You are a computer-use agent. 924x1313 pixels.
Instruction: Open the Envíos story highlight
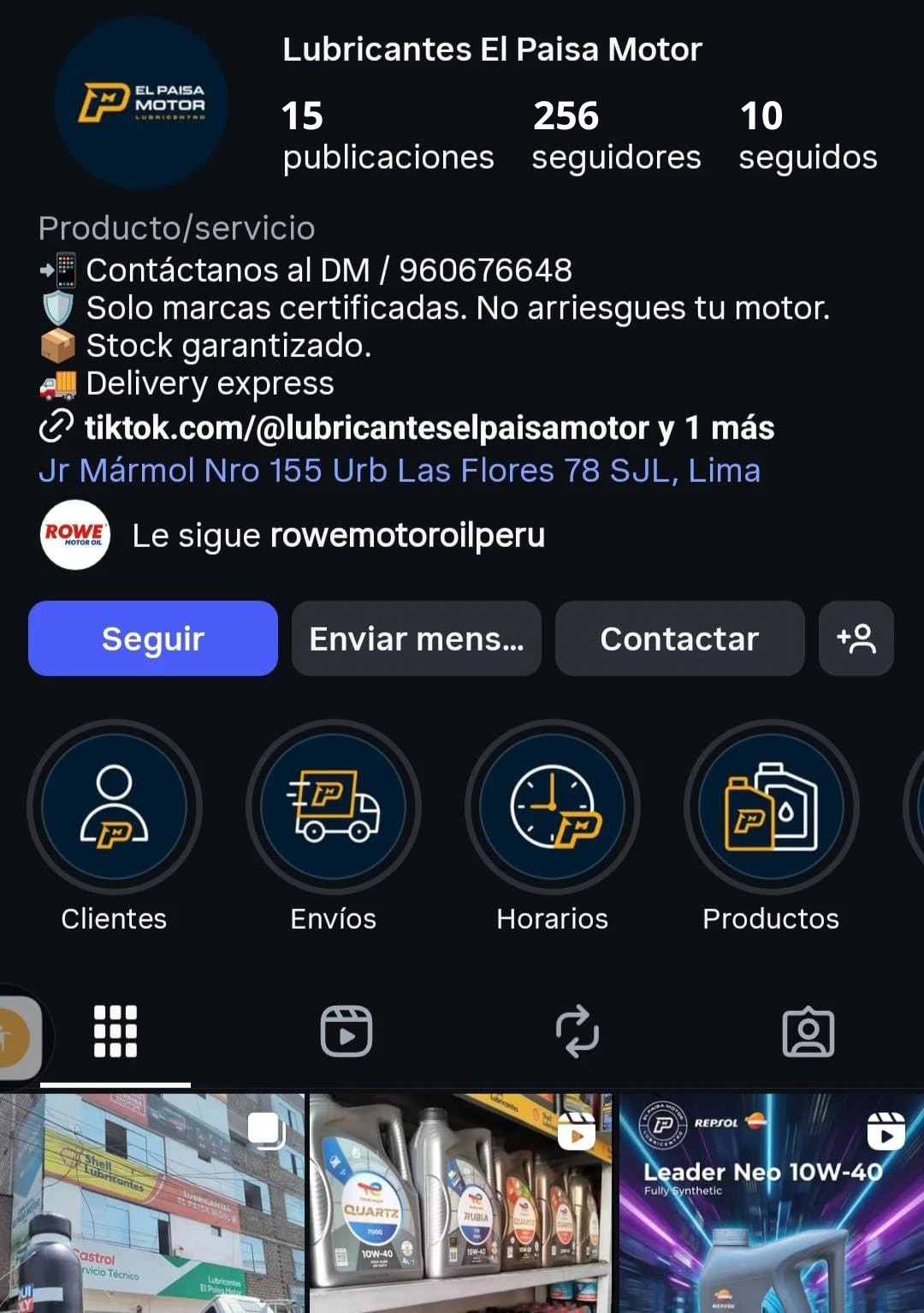pyautogui.click(x=333, y=807)
